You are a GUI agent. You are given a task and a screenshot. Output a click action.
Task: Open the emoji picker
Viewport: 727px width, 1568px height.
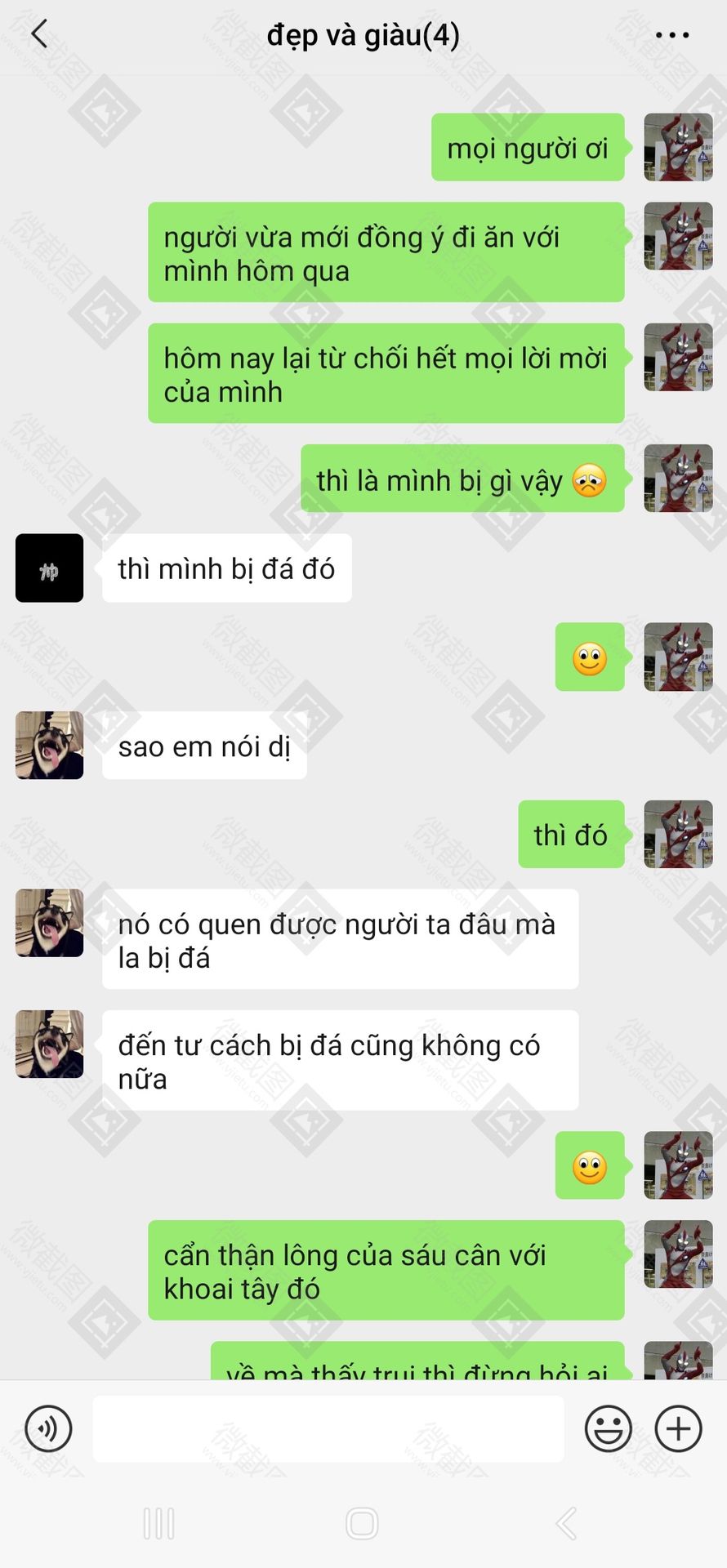[x=609, y=1428]
